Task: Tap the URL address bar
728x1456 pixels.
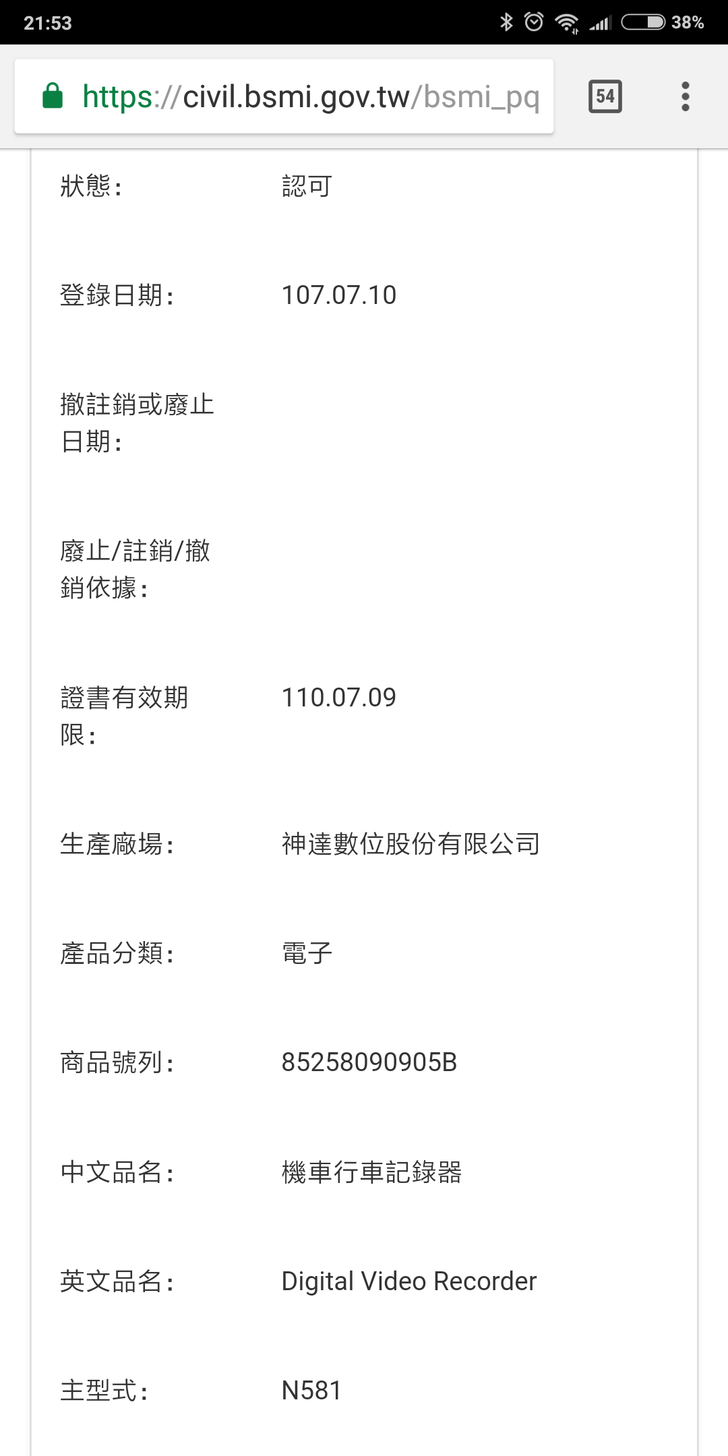Action: (310, 97)
